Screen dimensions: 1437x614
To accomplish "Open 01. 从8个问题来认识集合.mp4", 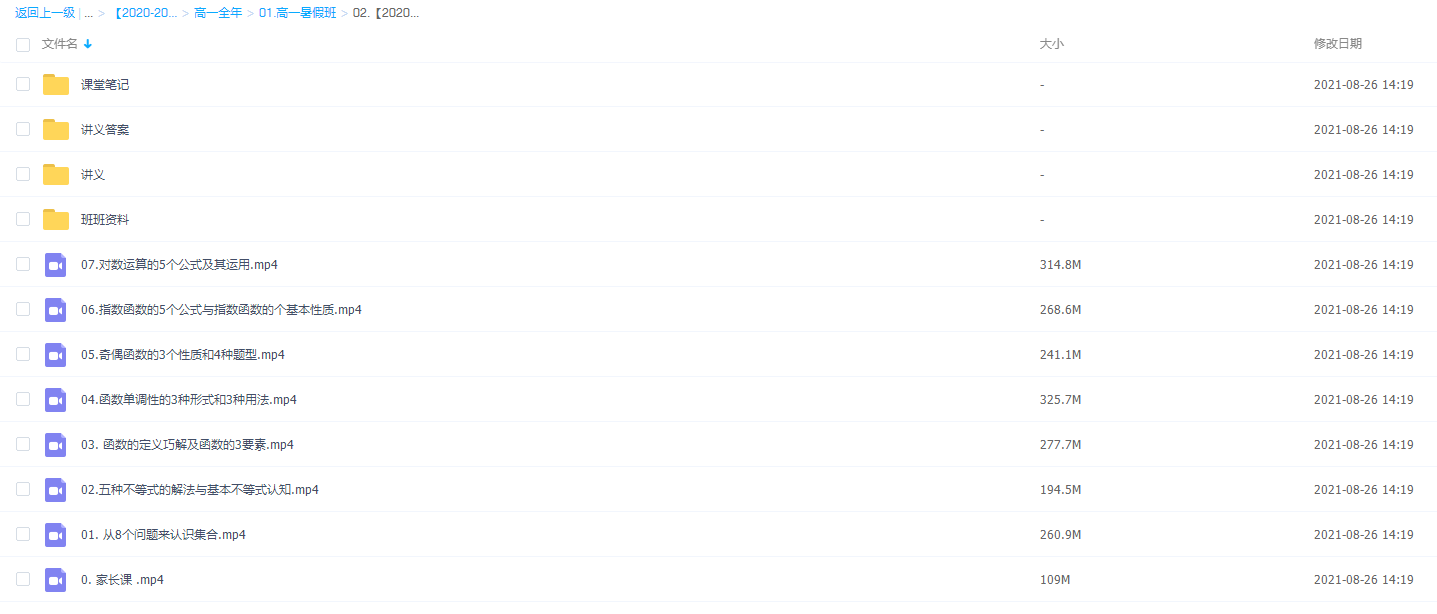I will (x=163, y=535).
